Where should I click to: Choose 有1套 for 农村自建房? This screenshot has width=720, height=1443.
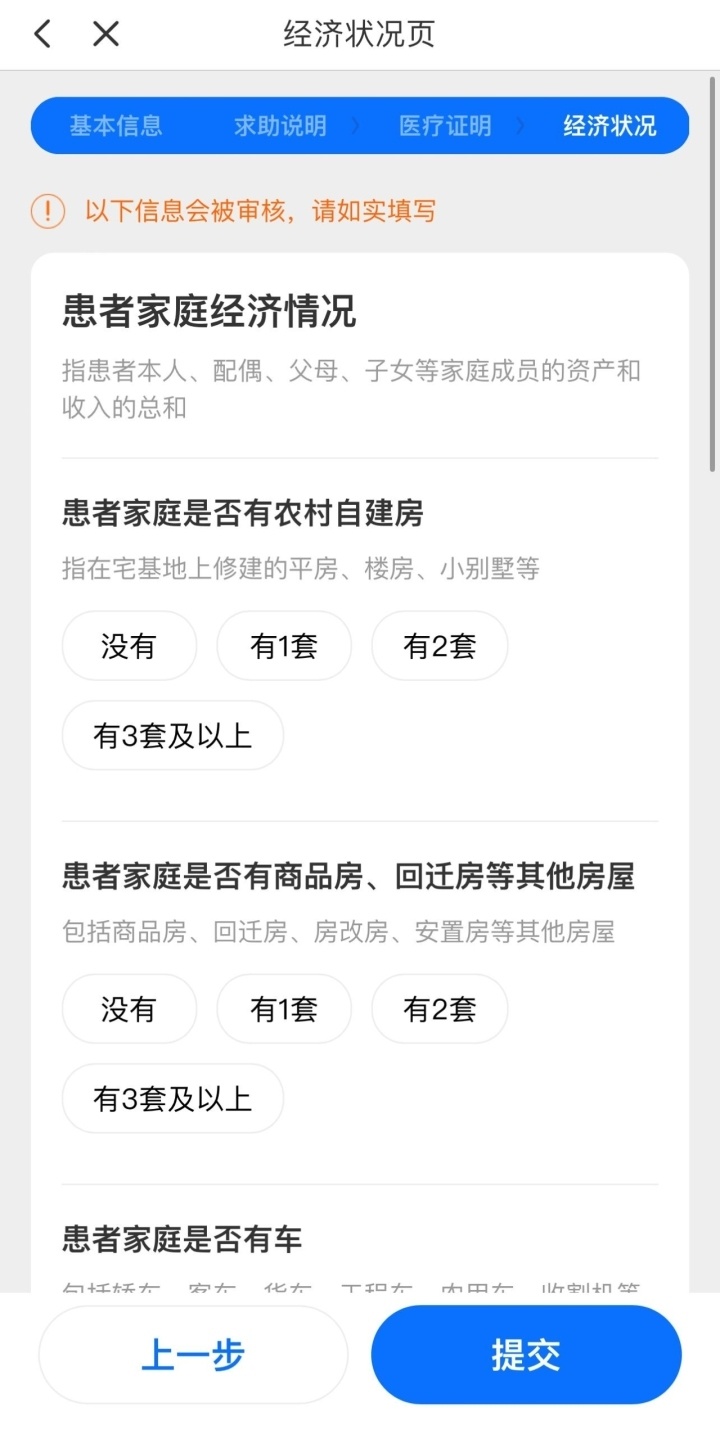284,646
